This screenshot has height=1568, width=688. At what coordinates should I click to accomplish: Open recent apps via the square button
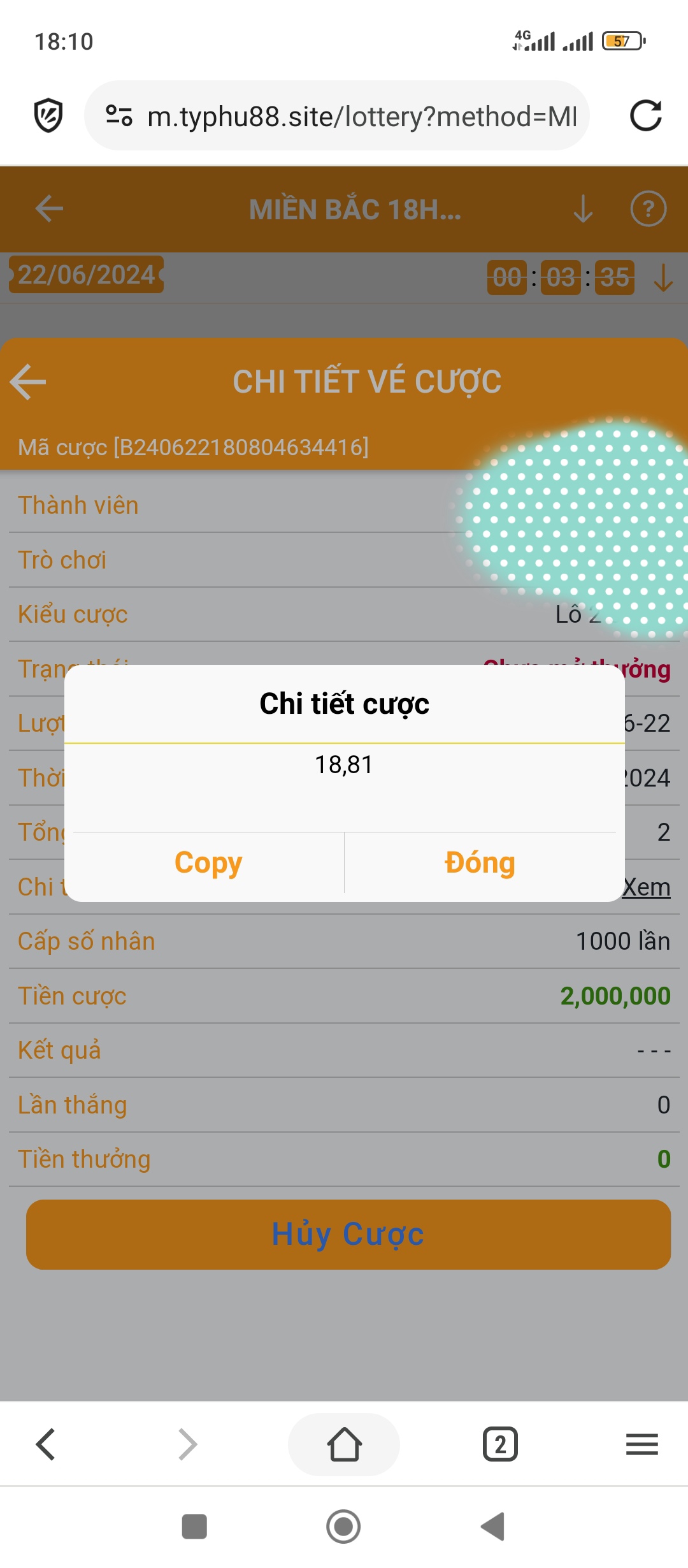194,1527
